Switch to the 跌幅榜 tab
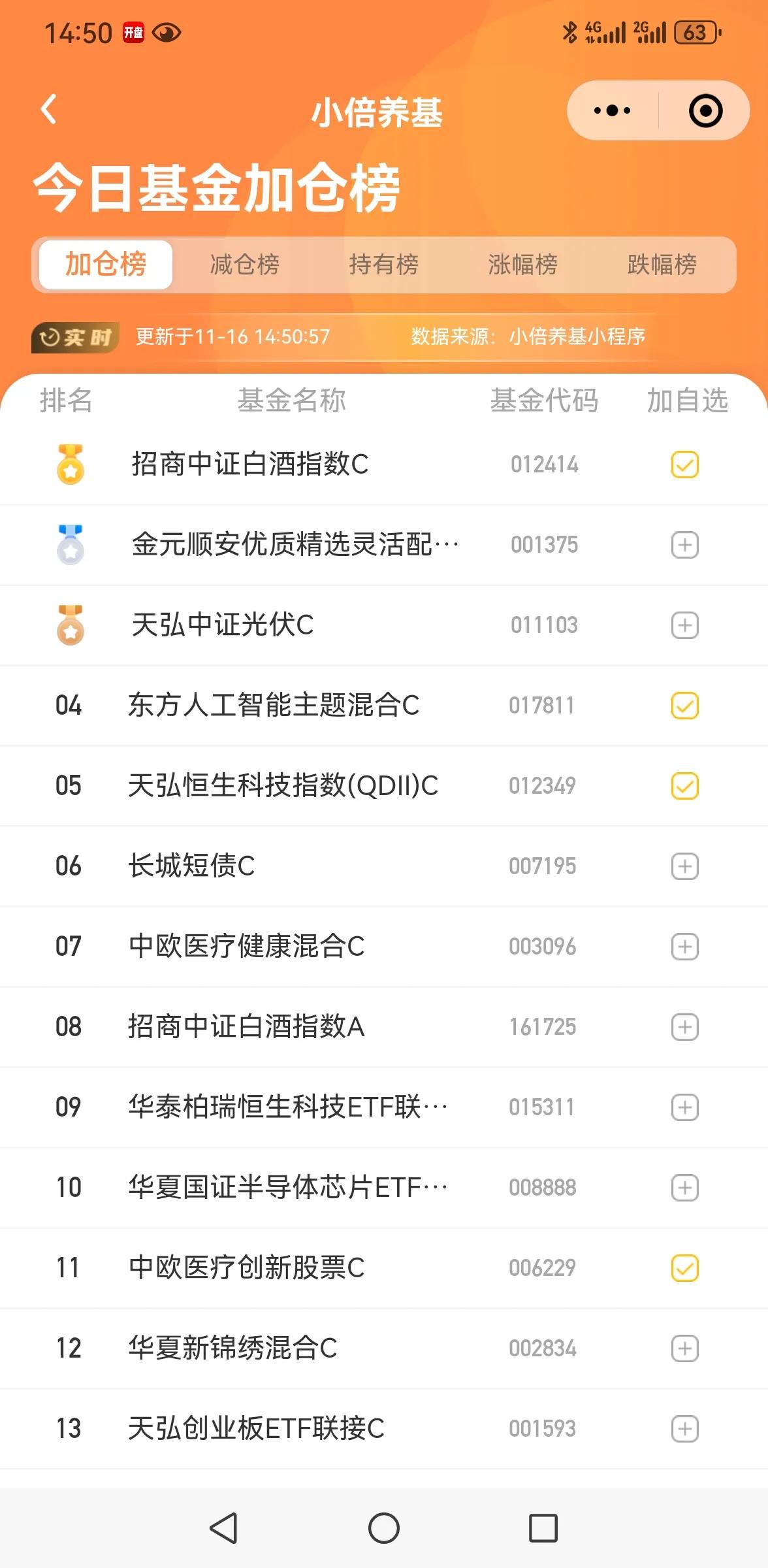This screenshot has height=1568, width=768. click(x=662, y=265)
